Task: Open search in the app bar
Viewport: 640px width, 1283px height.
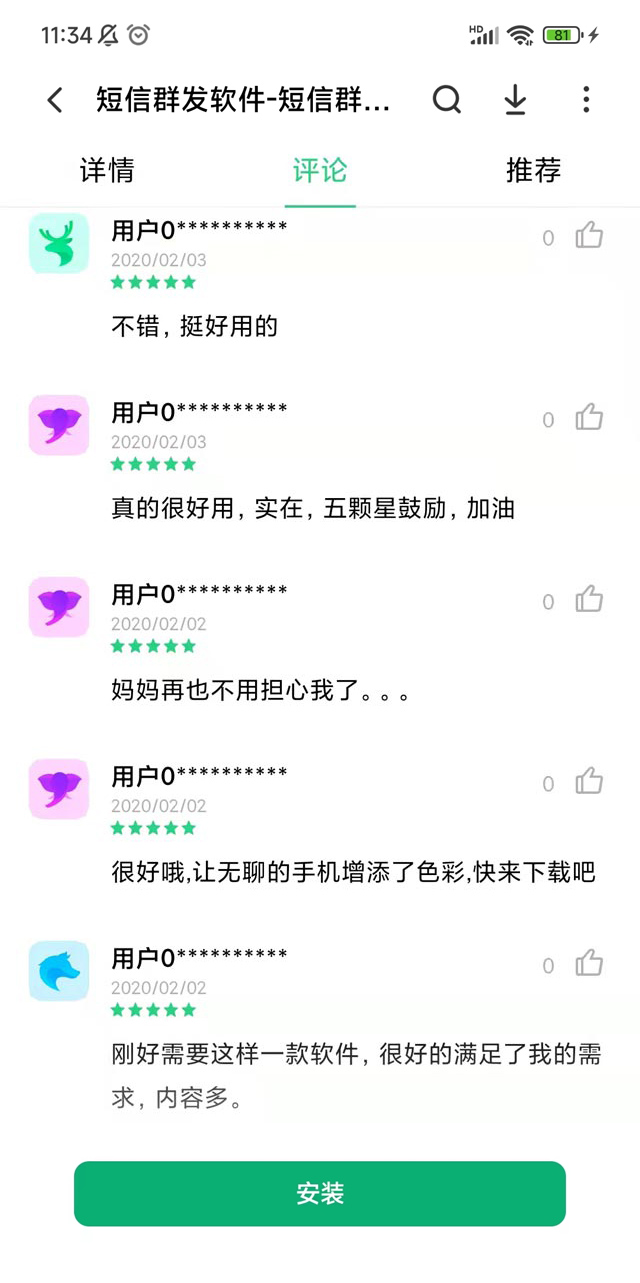Action: 447,99
